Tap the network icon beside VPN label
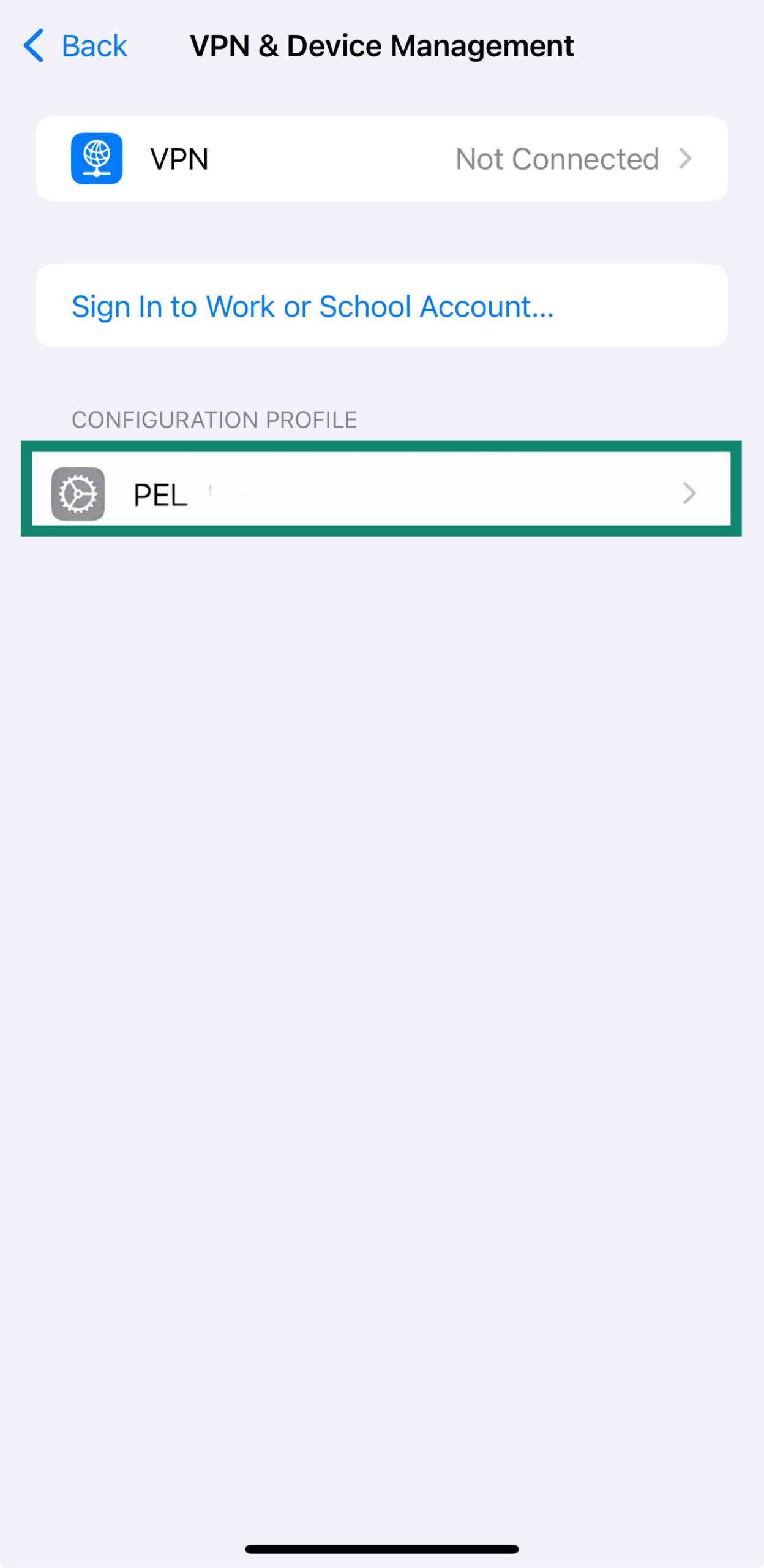Viewport: 764px width, 1568px height. 96,159
